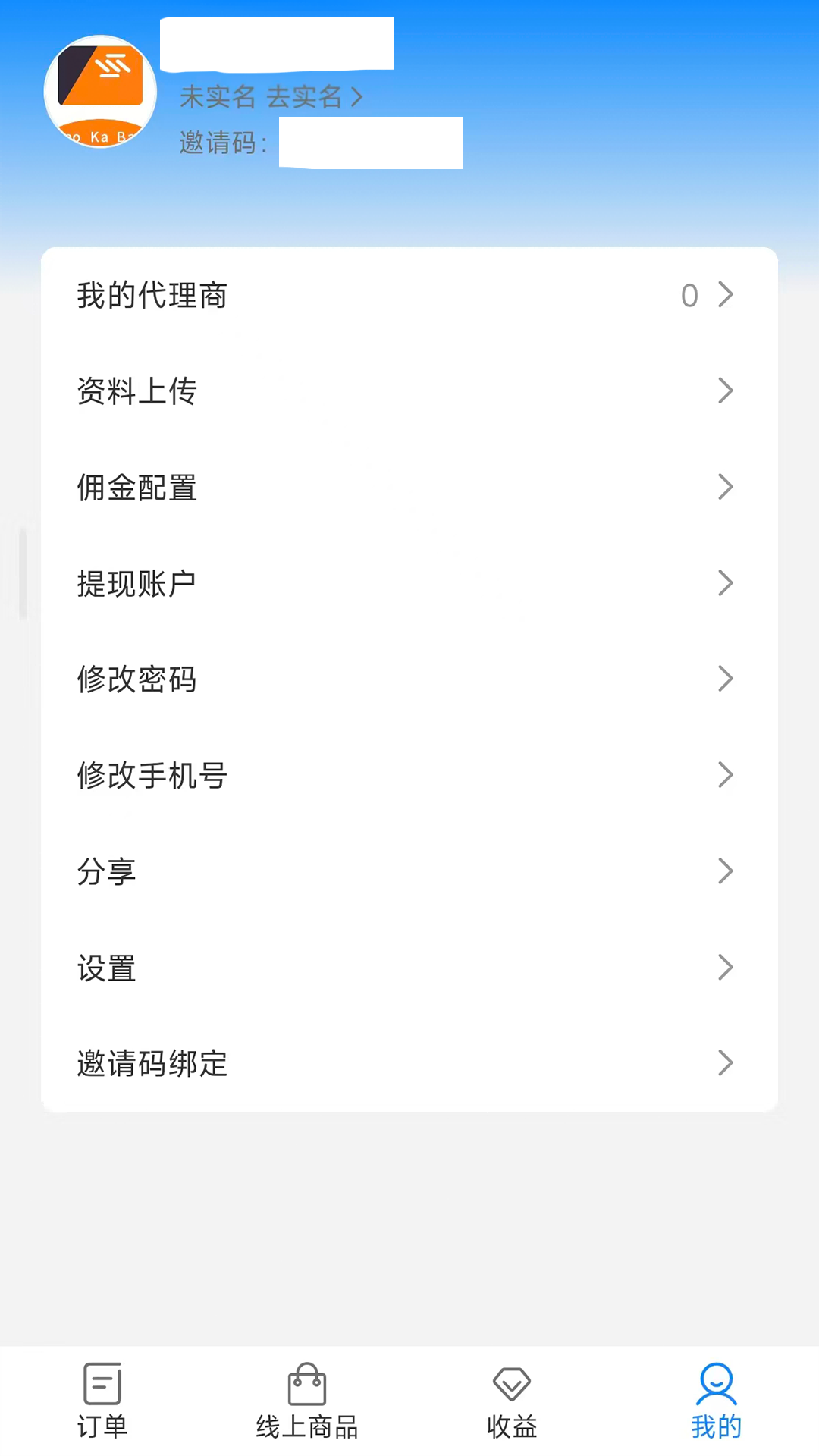Click the arrow next to 我的代理商 count
Image resolution: width=819 pixels, height=1456 pixels.
click(725, 295)
